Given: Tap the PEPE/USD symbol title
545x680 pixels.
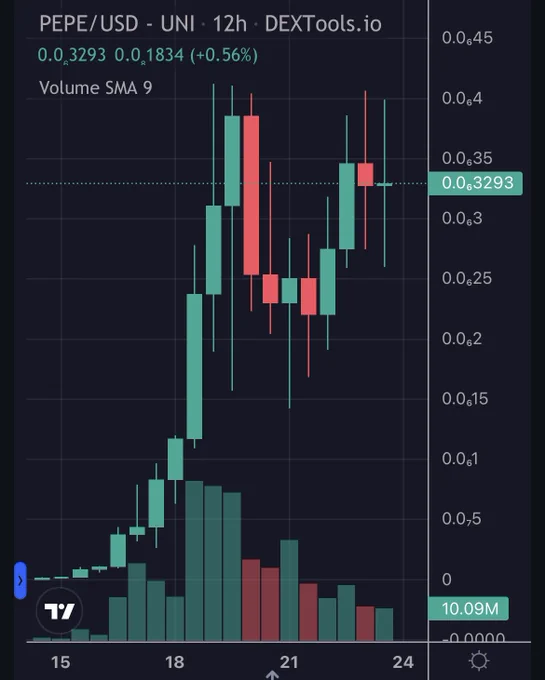Looking at the screenshot, I should tap(89, 24).
